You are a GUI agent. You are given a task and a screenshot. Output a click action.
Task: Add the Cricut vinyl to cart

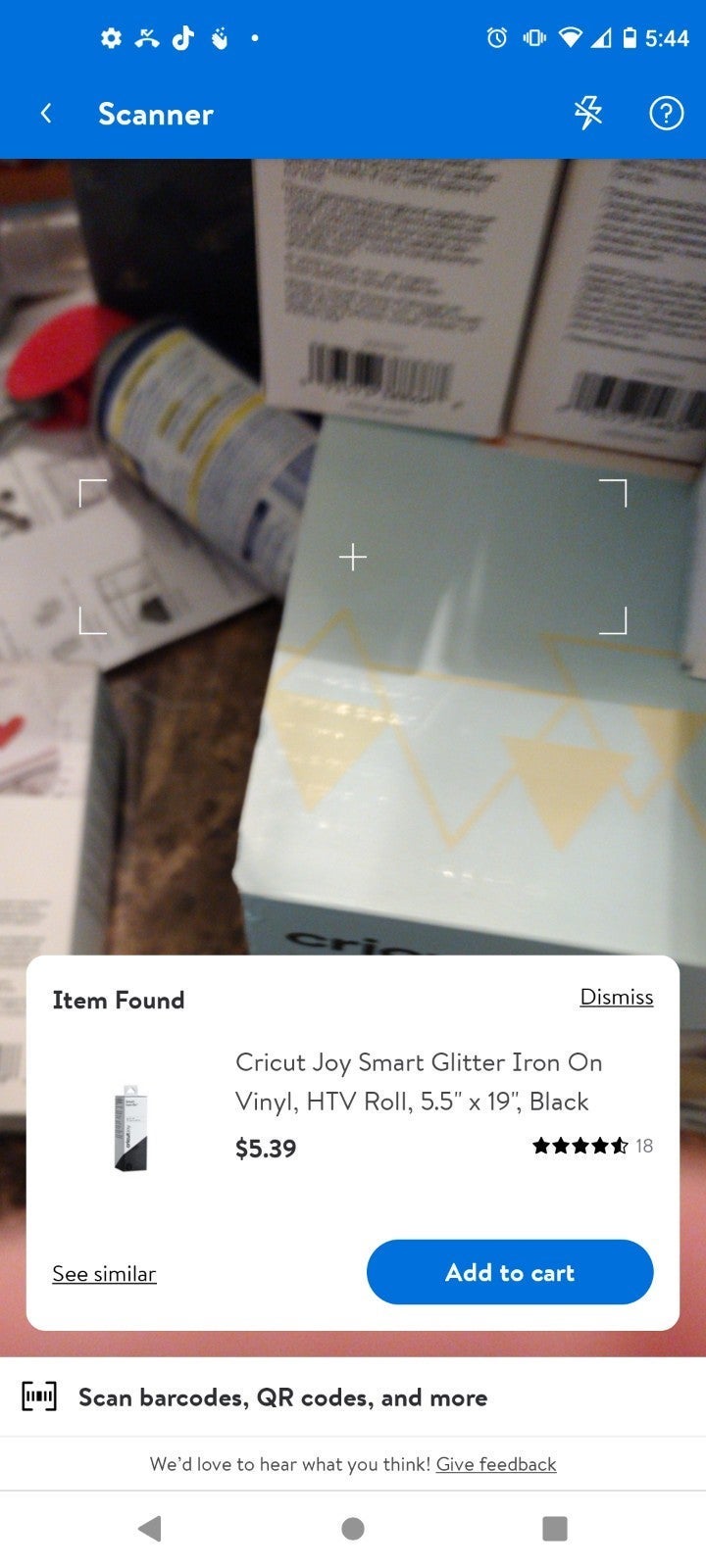click(x=510, y=1272)
